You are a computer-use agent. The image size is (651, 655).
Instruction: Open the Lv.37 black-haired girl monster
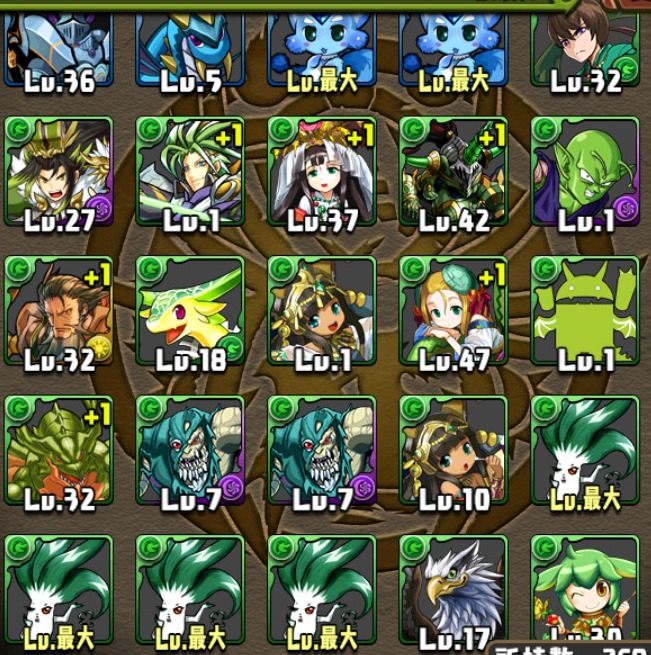322,171
